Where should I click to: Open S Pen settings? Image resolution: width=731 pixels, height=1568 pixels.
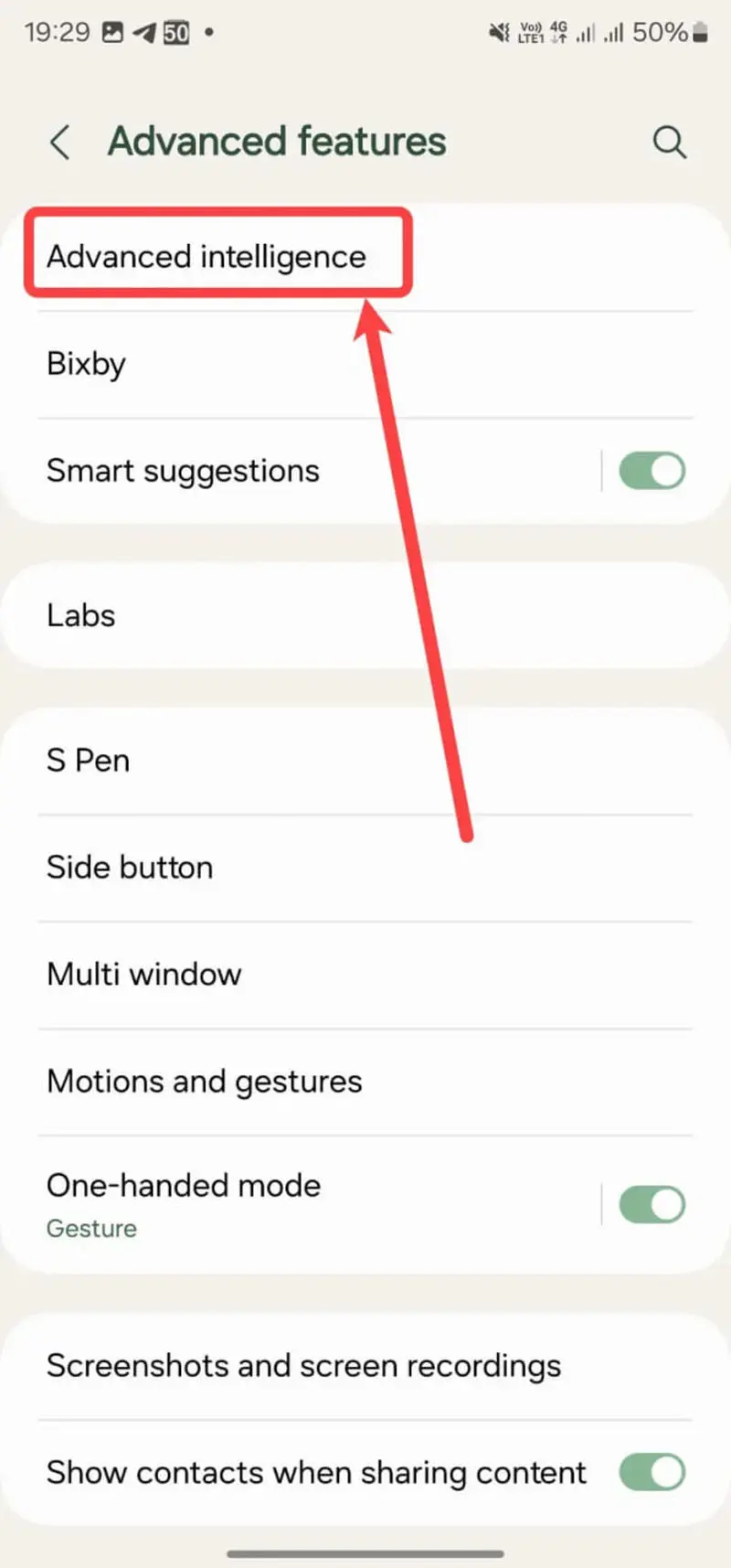pos(365,761)
